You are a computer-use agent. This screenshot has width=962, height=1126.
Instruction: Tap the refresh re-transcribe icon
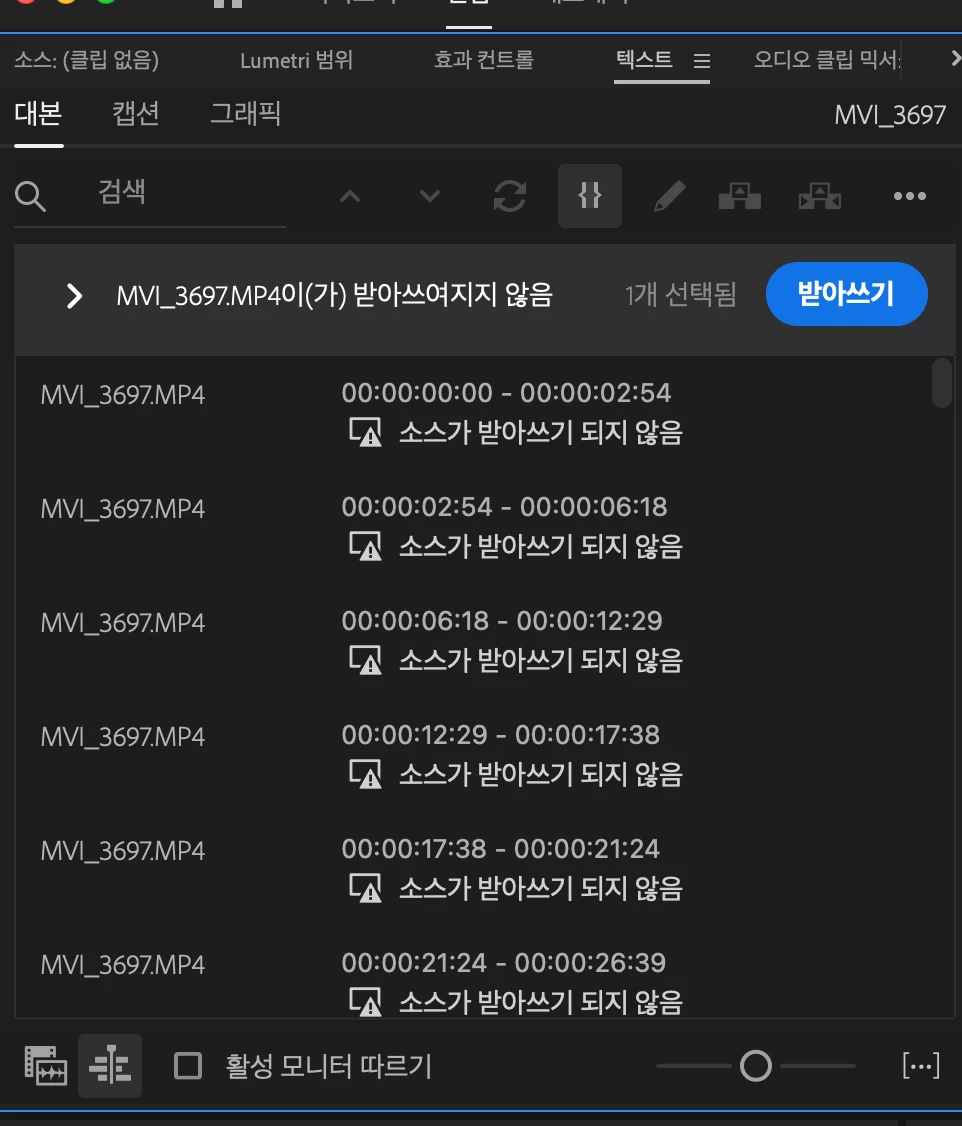click(x=510, y=197)
